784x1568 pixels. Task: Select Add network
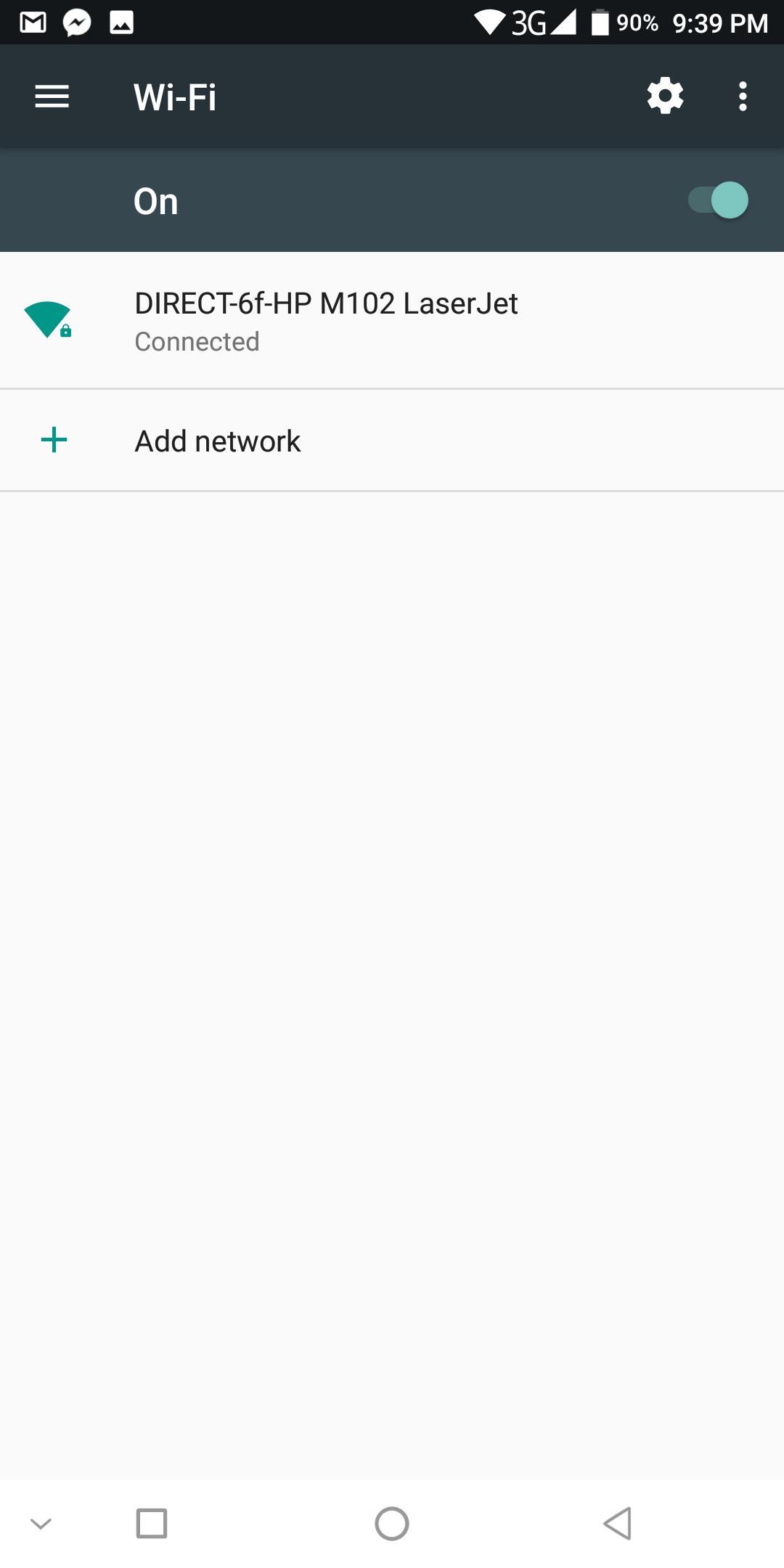coord(218,441)
